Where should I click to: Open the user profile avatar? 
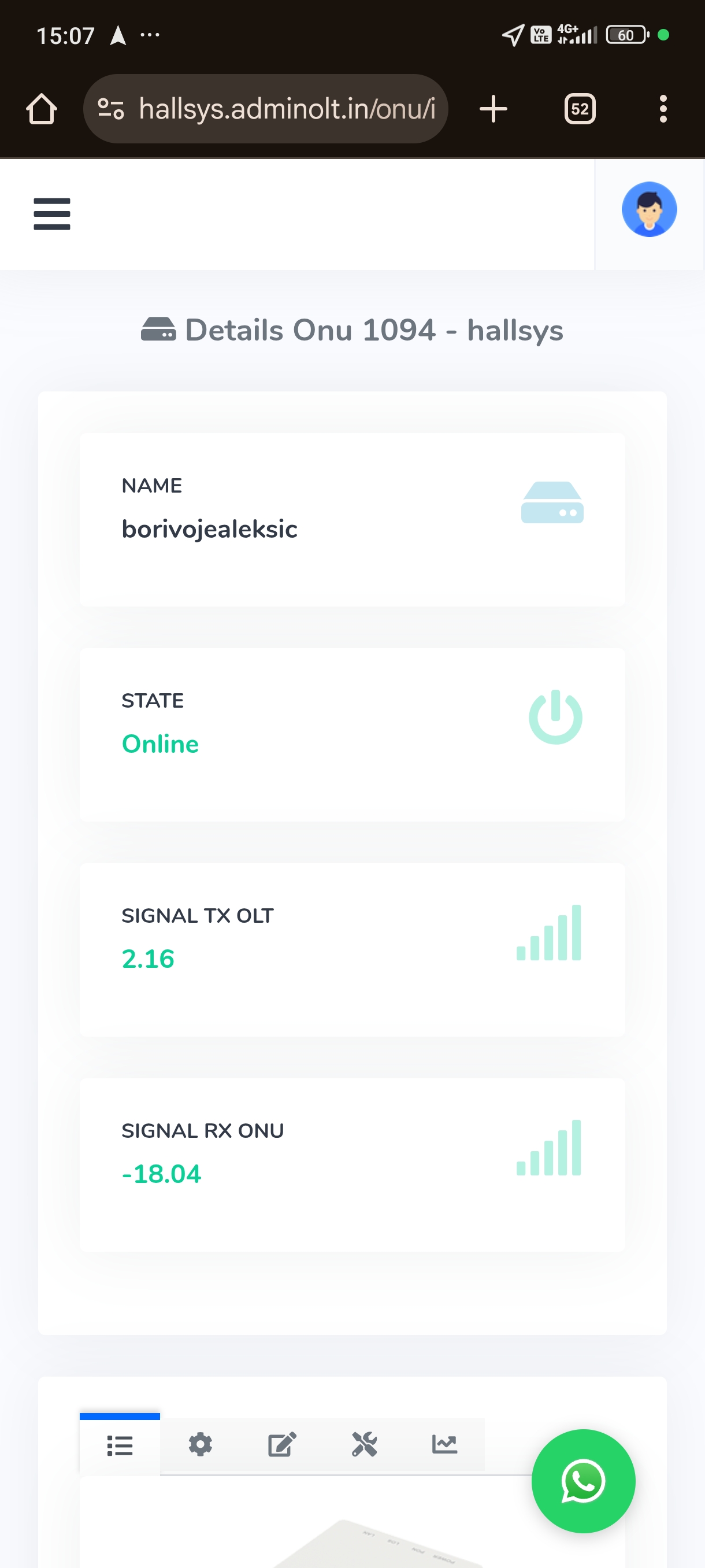648,209
